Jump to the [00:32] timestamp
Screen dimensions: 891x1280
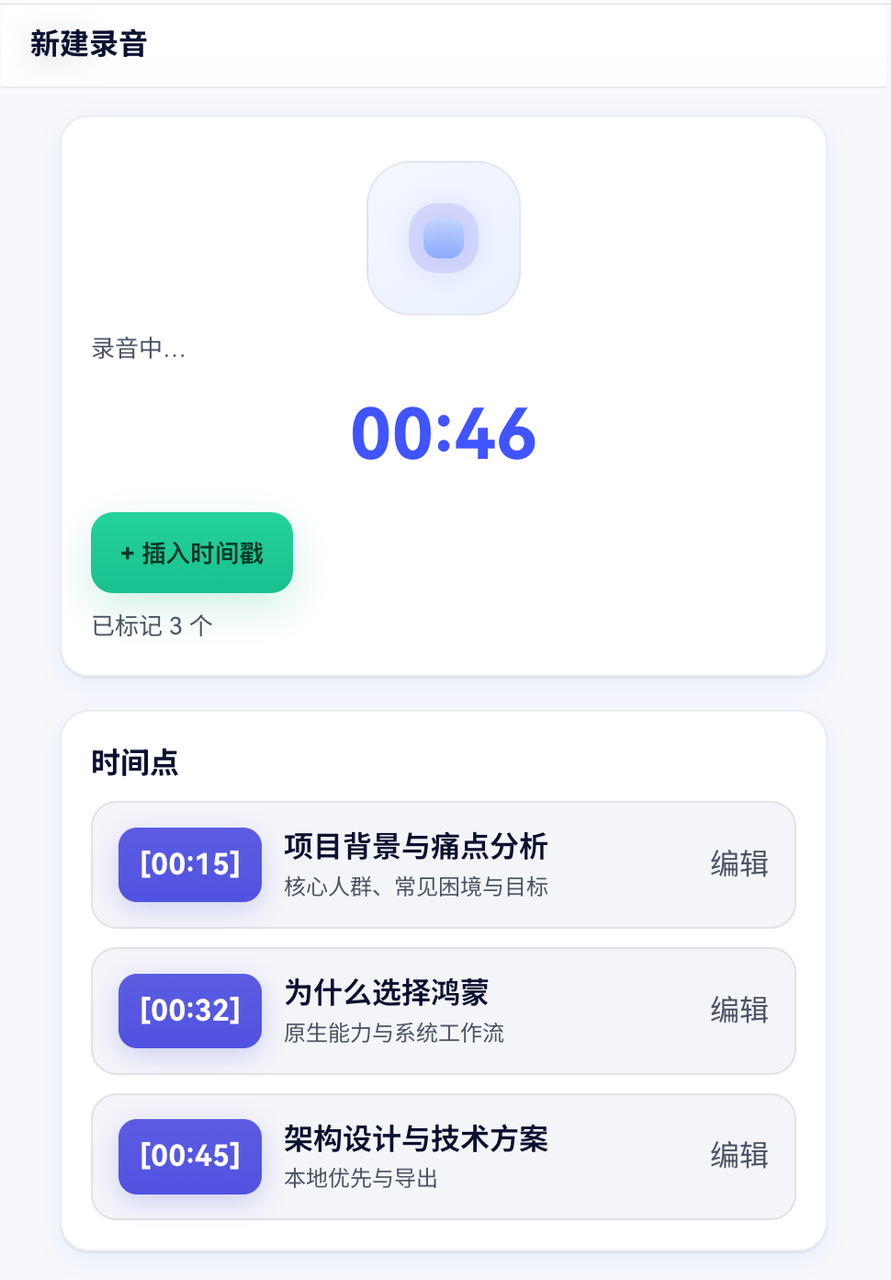pyautogui.click(x=190, y=1010)
